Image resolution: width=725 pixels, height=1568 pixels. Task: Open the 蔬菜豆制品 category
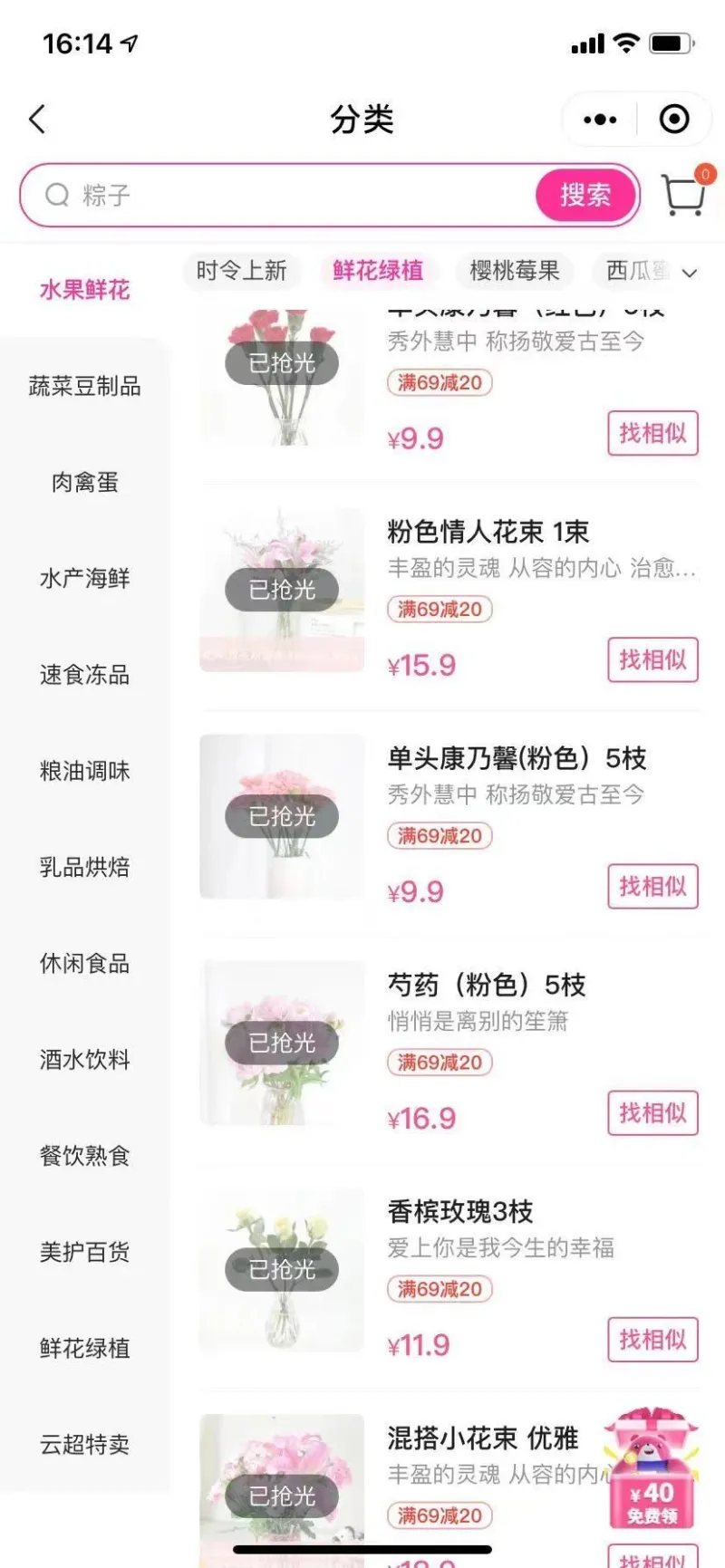tap(84, 387)
